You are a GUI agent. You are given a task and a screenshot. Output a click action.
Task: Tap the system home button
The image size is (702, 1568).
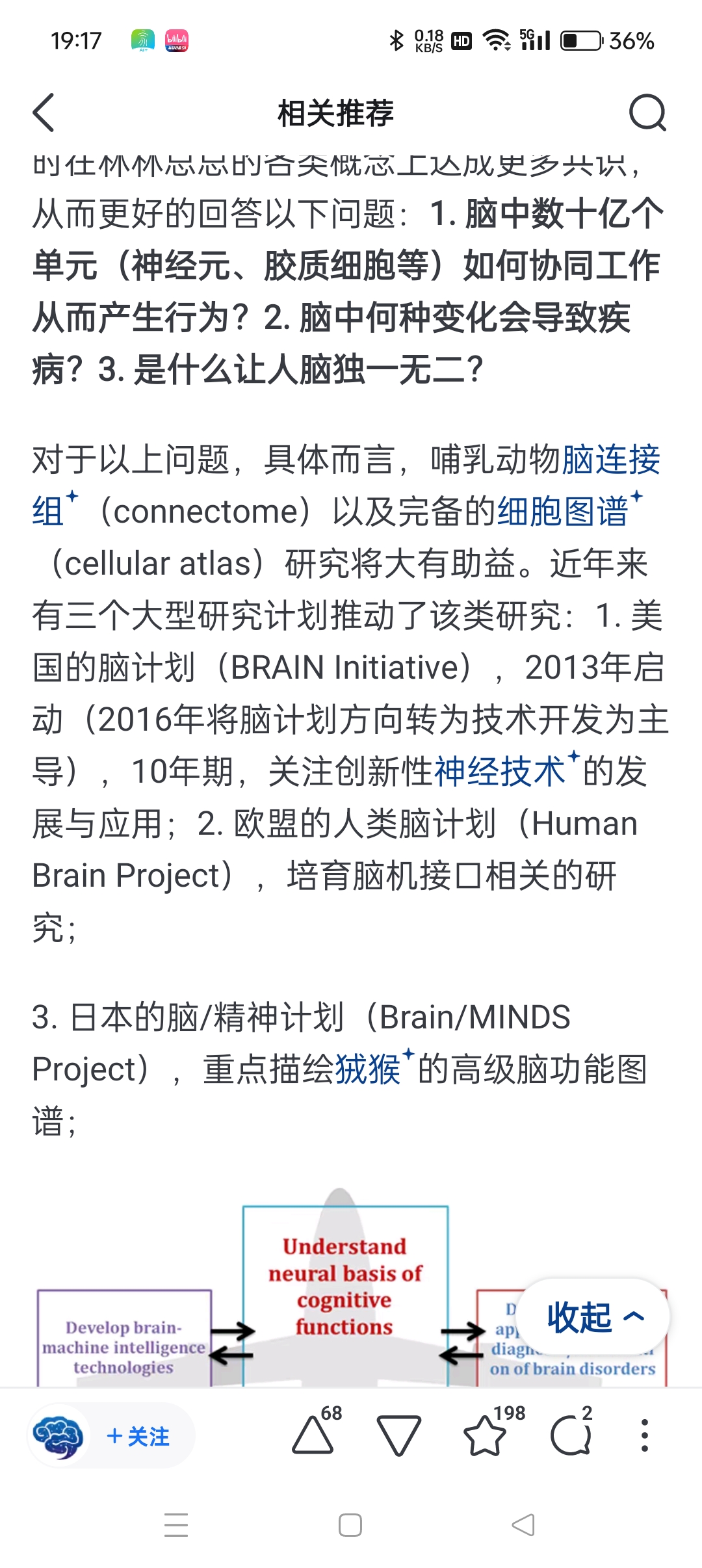350,1525
